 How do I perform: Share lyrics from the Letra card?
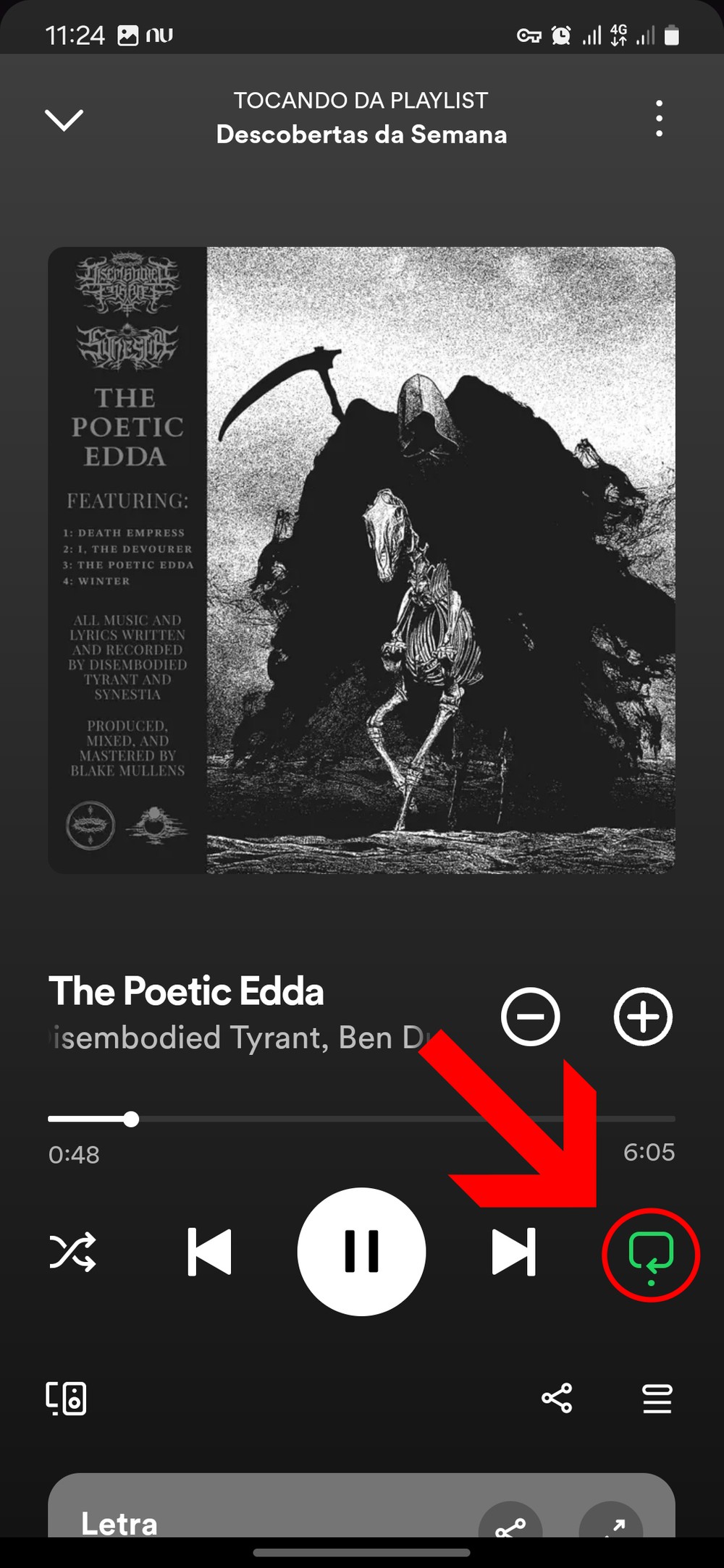(510, 1523)
